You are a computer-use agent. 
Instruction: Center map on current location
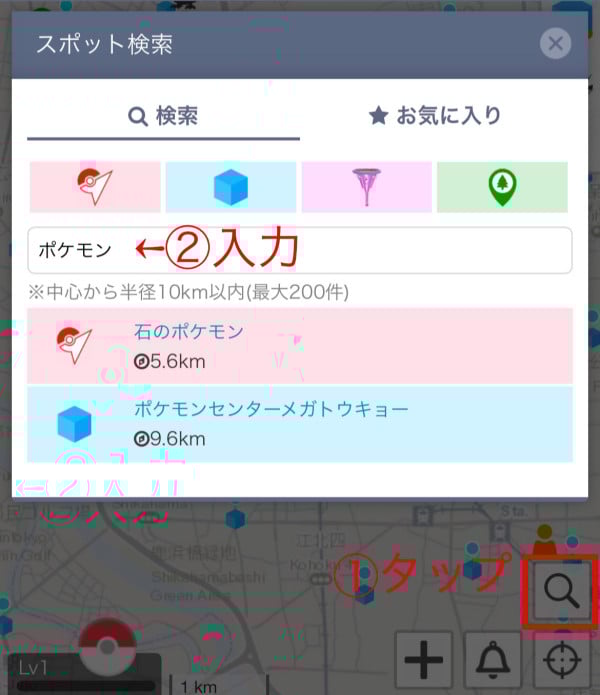tap(560, 661)
